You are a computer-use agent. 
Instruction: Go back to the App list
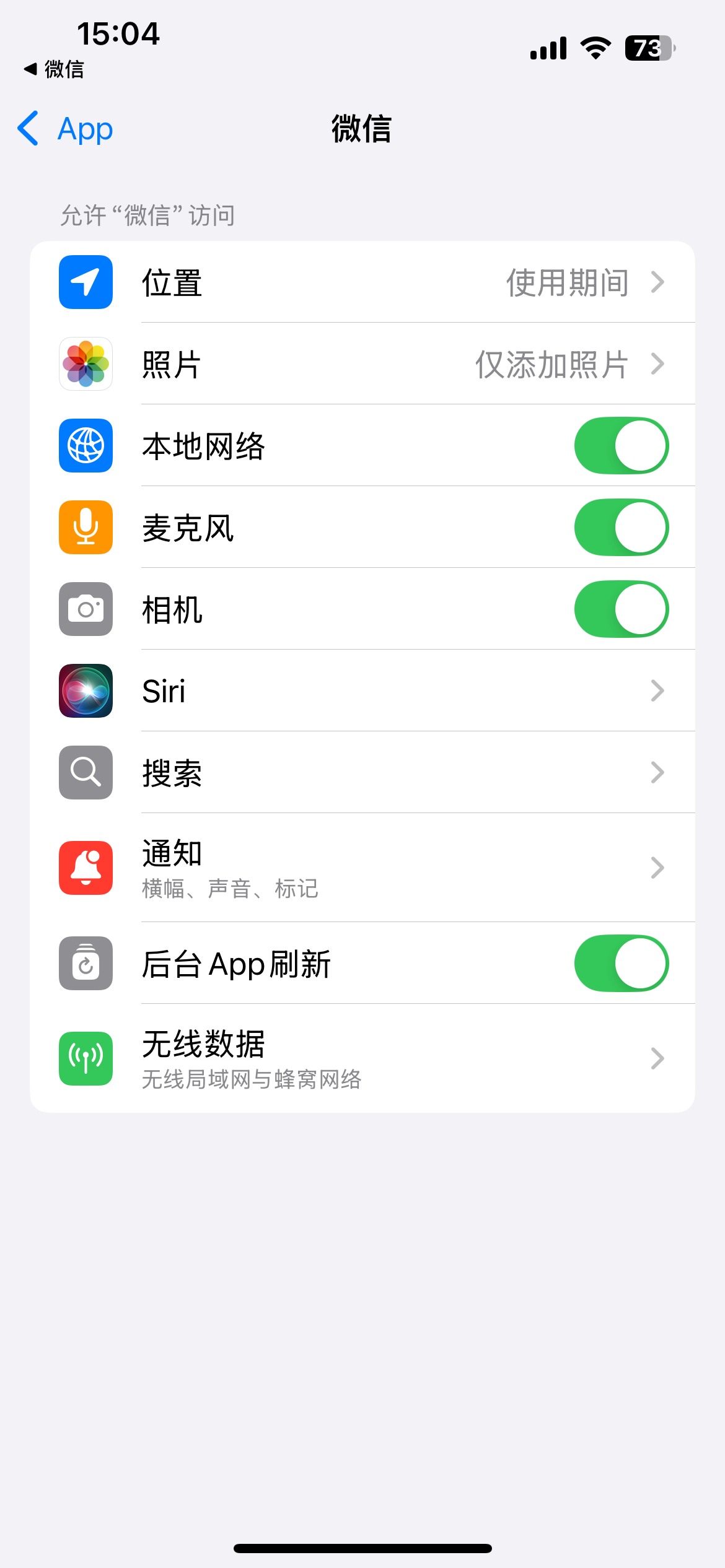(x=65, y=129)
